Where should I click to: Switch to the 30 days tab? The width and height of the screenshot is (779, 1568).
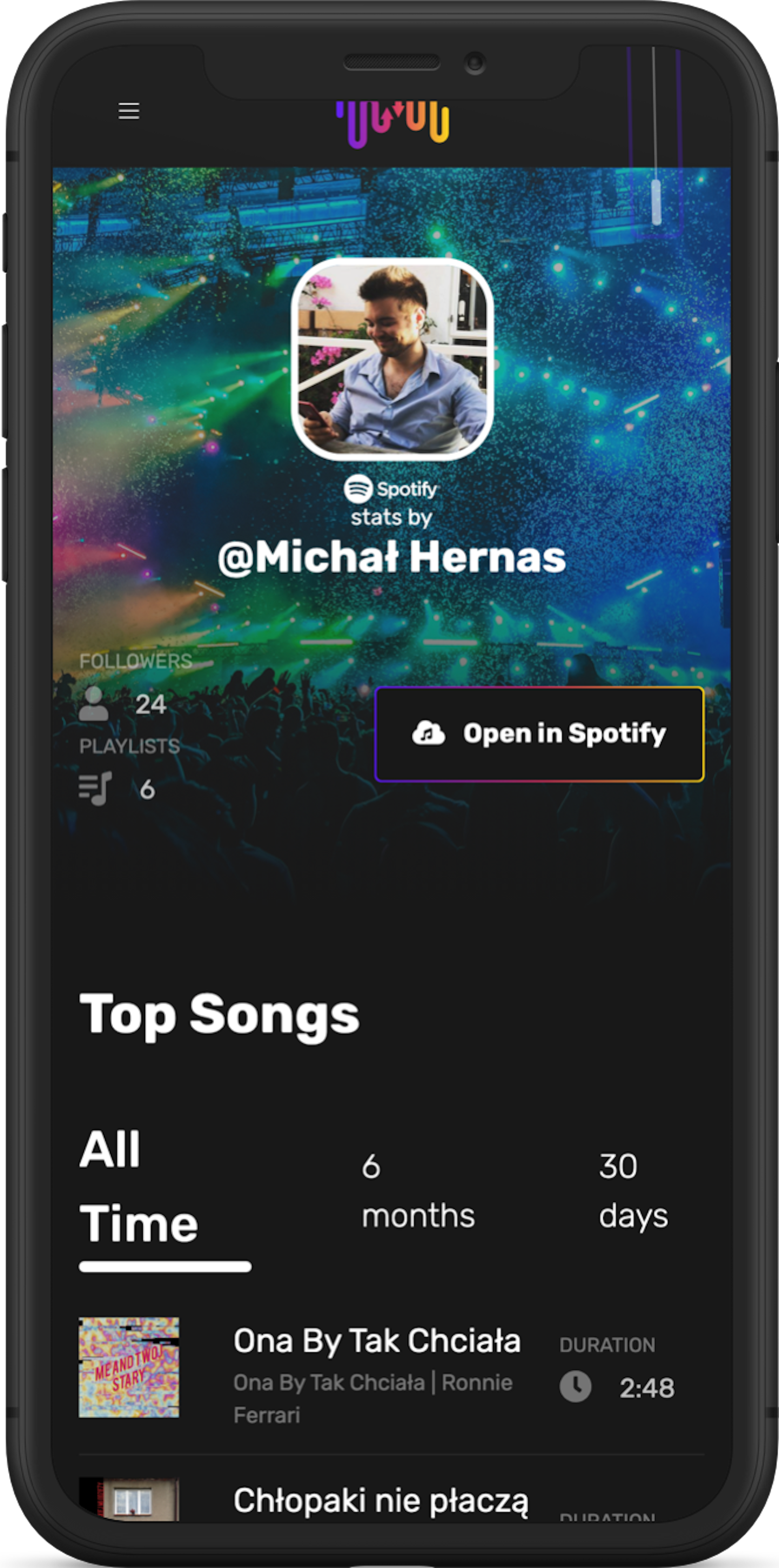point(633,1191)
